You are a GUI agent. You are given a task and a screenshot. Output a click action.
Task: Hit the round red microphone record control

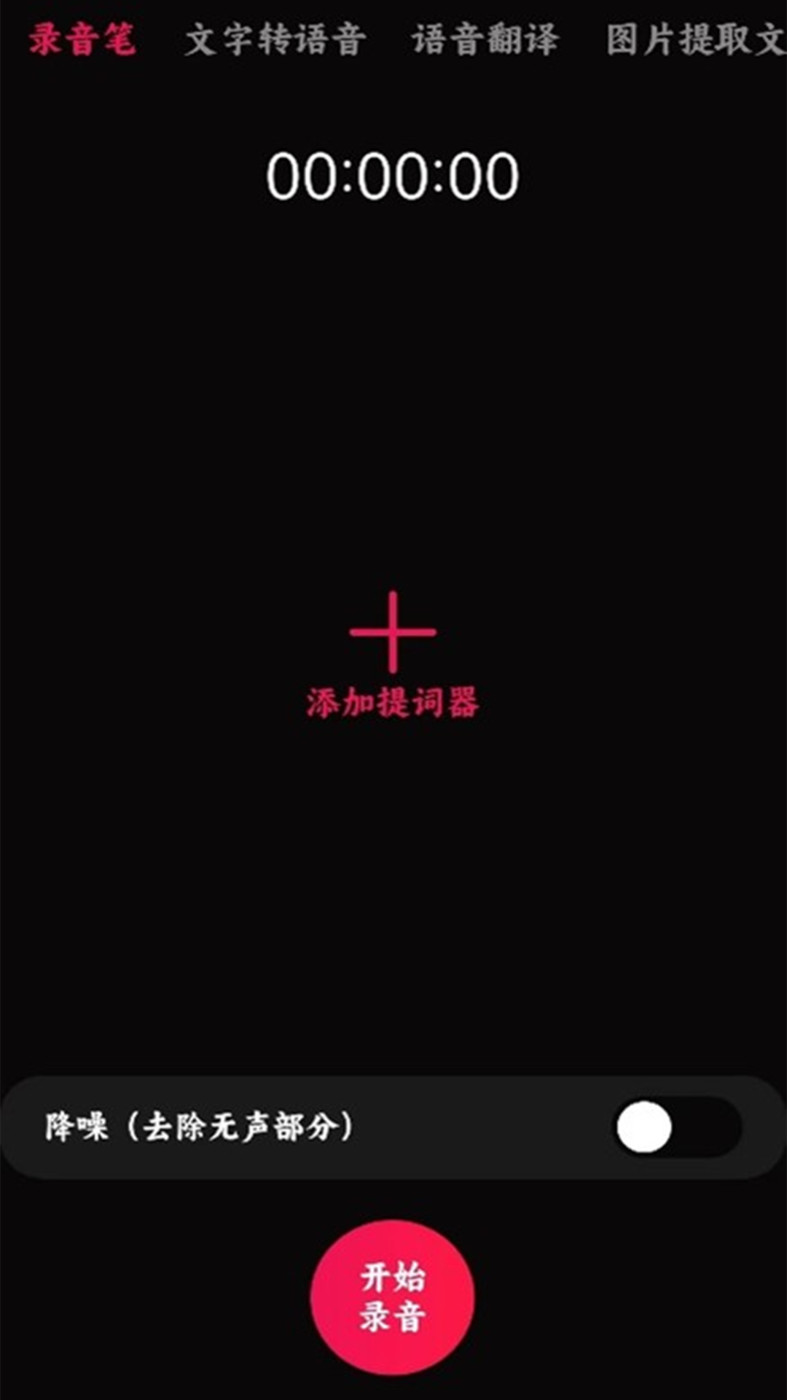pyautogui.click(x=392, y=1295)
